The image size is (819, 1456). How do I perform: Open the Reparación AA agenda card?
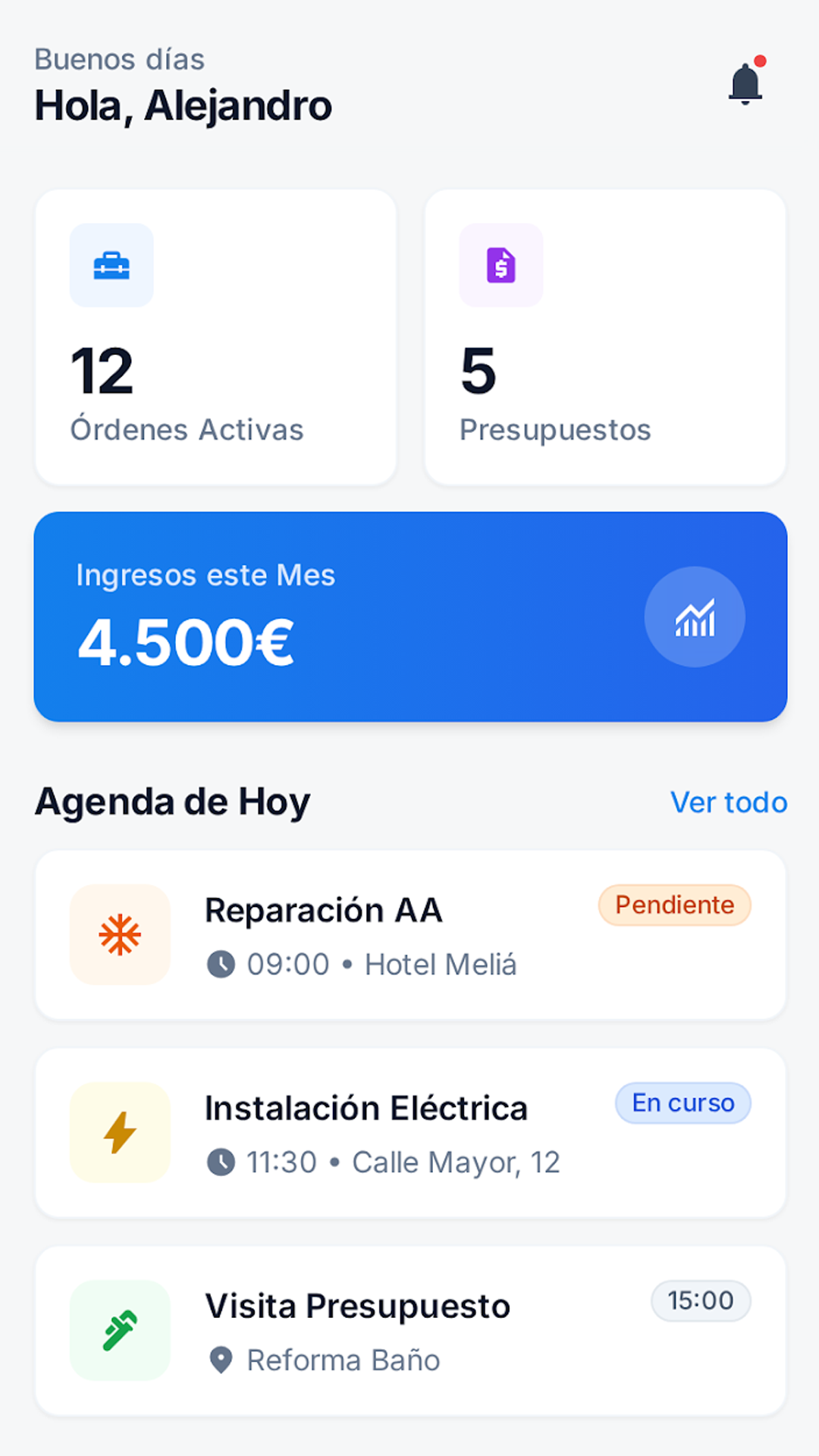[409, 935]
